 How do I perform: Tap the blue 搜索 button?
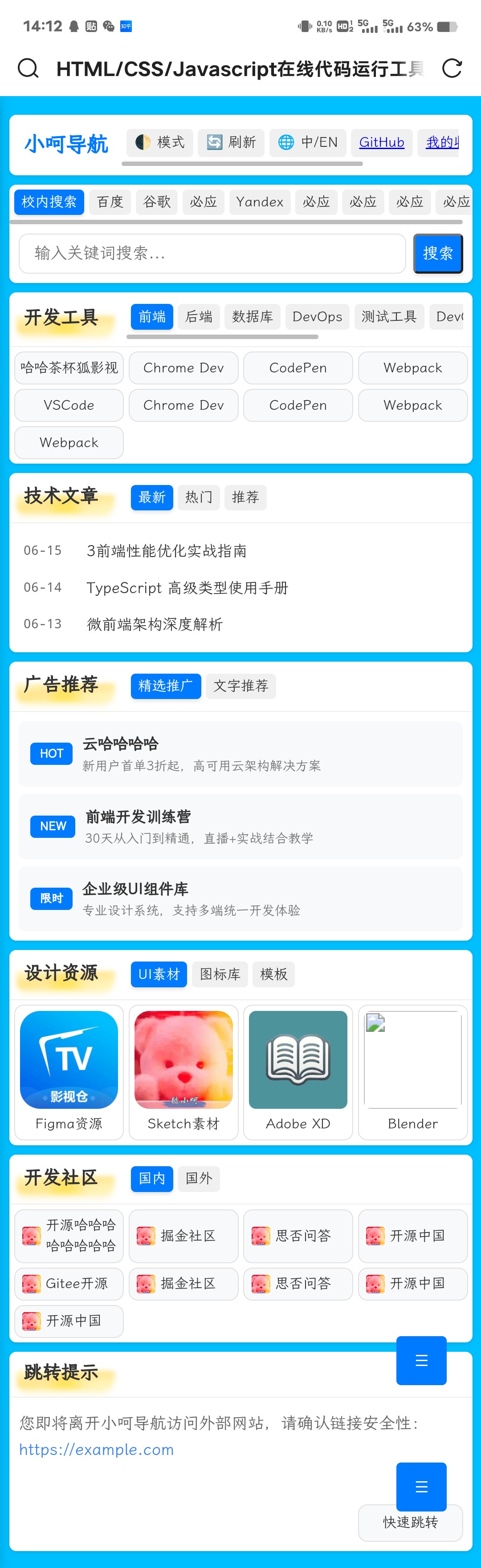pyautogui.click(x=438, y=253)
